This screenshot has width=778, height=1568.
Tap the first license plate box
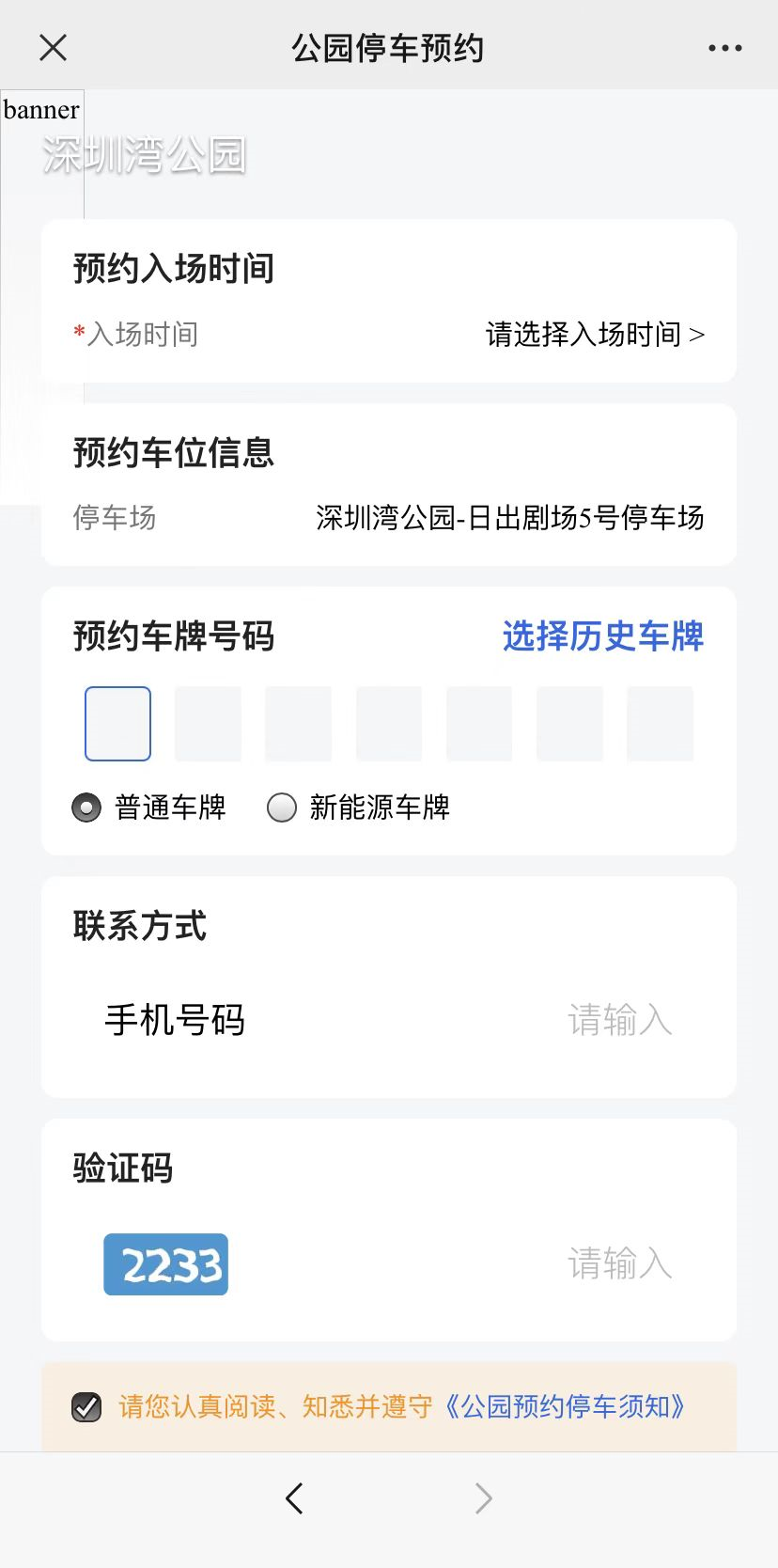click(x=118, y=723)
